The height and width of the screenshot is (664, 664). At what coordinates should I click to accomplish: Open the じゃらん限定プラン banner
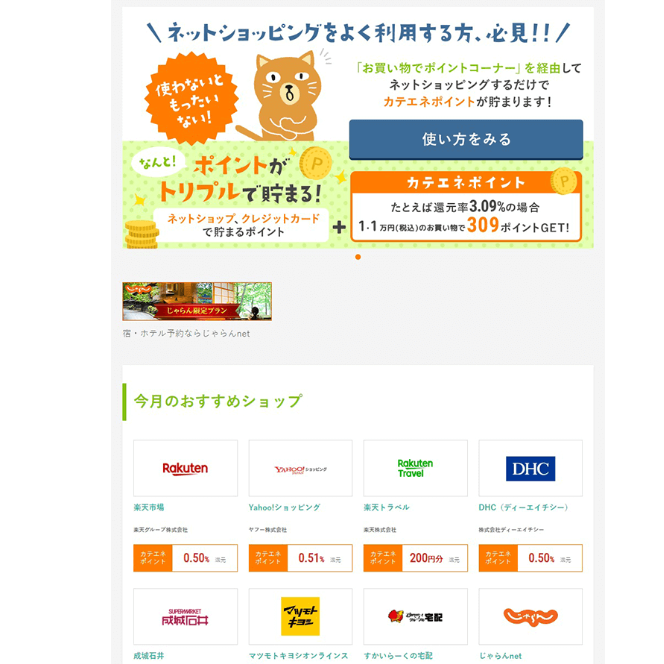[x=197, y=301]
